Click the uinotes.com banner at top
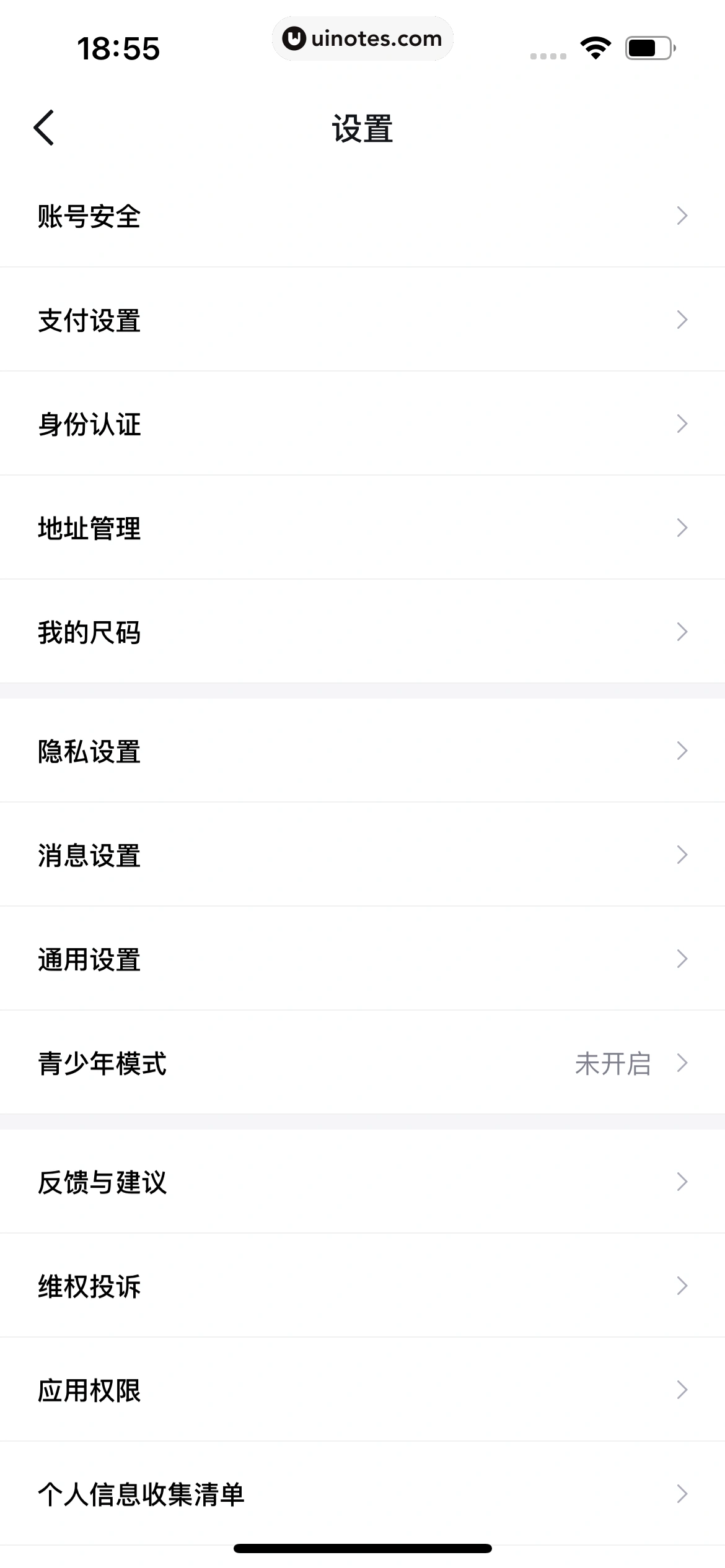 [x=362, y=38]
